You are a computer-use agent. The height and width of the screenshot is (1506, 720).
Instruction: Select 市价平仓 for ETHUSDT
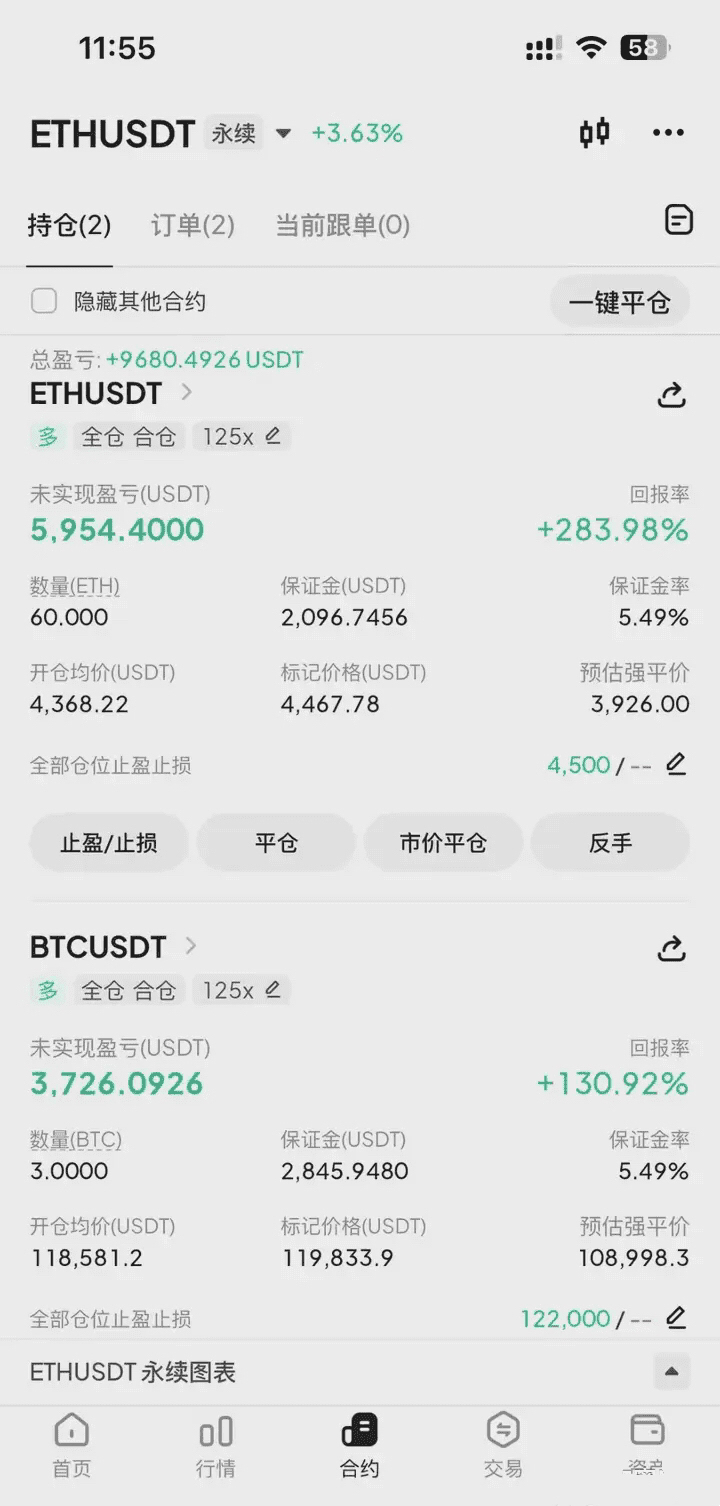pos(443,843)
